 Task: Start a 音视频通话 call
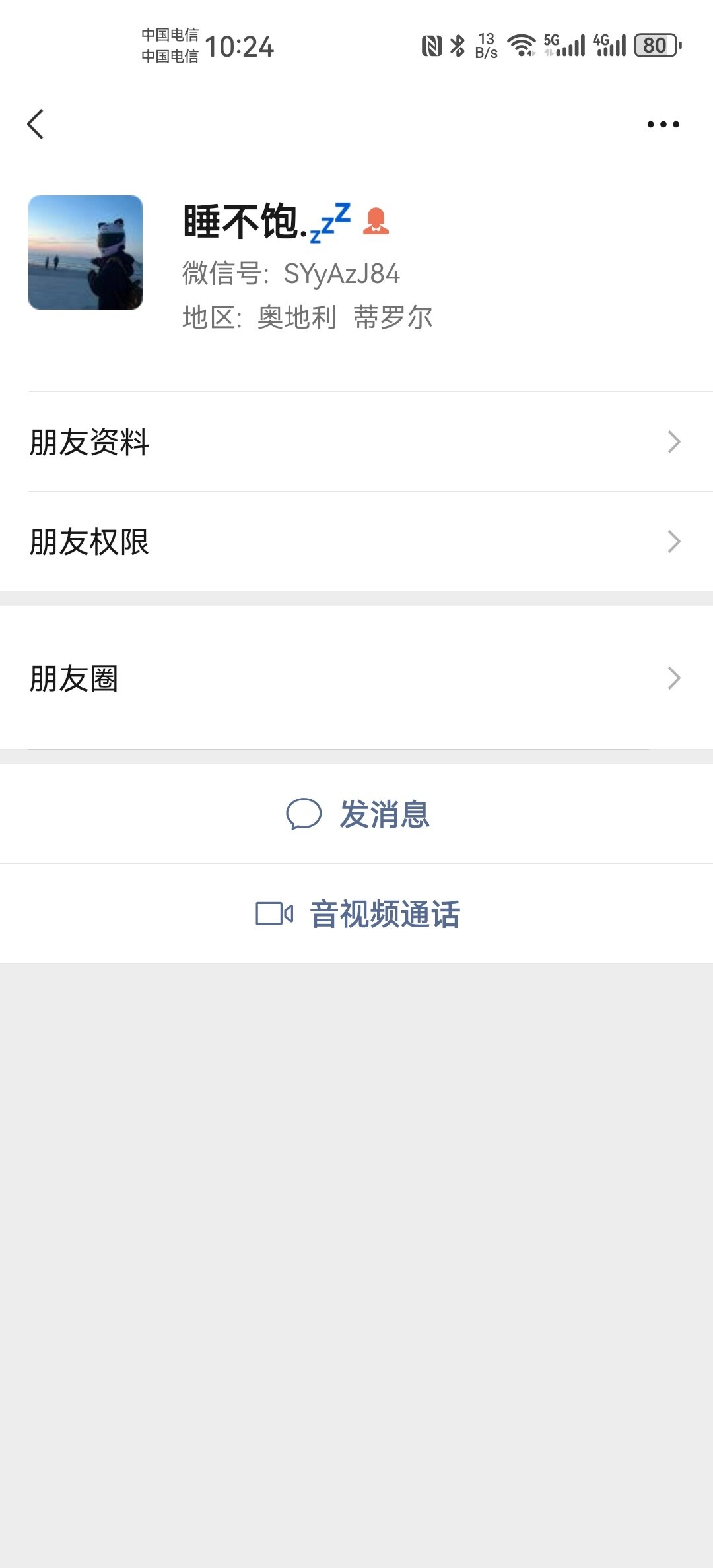coord(358,914)
